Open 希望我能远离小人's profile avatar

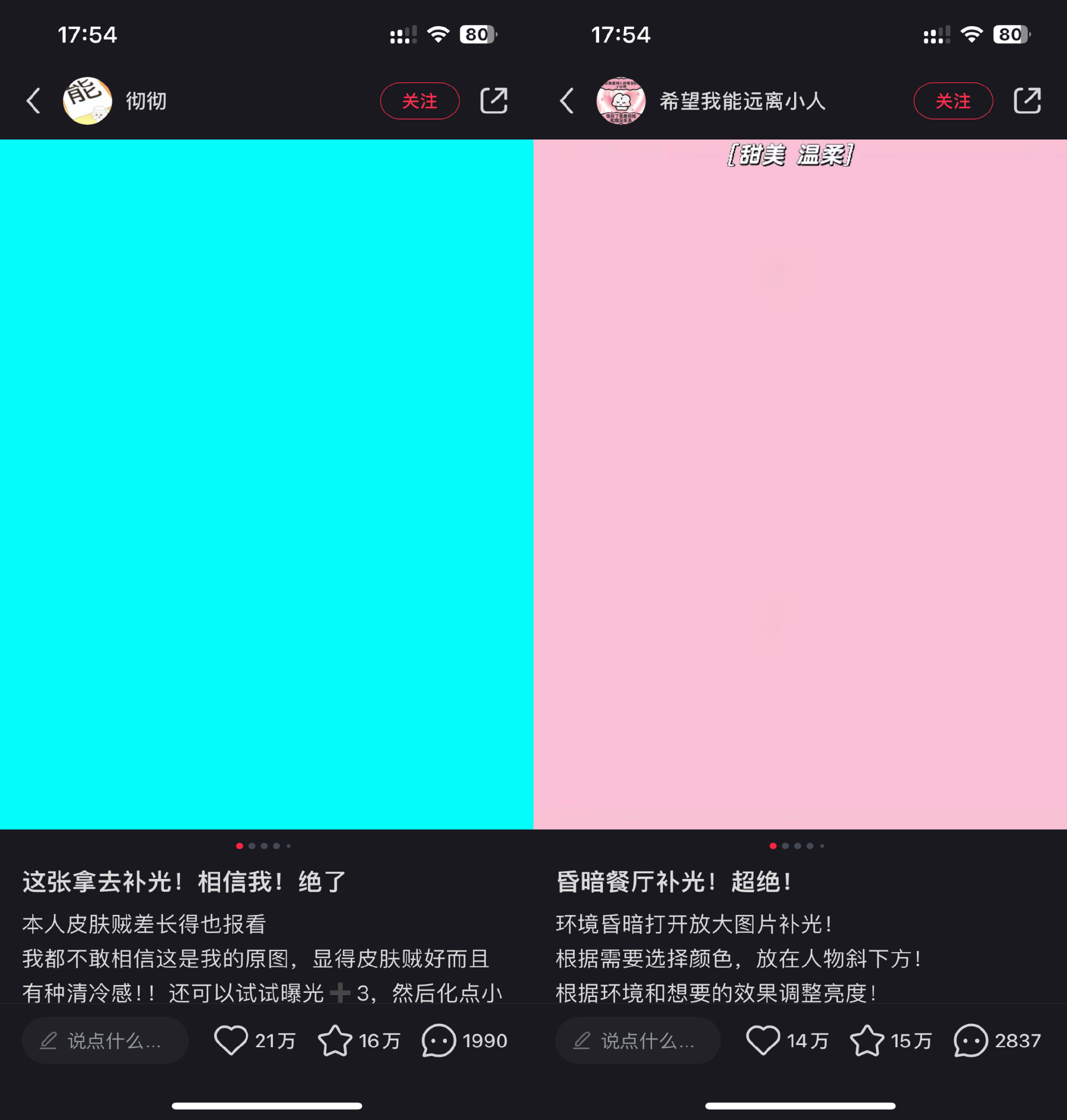click(x=621, y=101)
